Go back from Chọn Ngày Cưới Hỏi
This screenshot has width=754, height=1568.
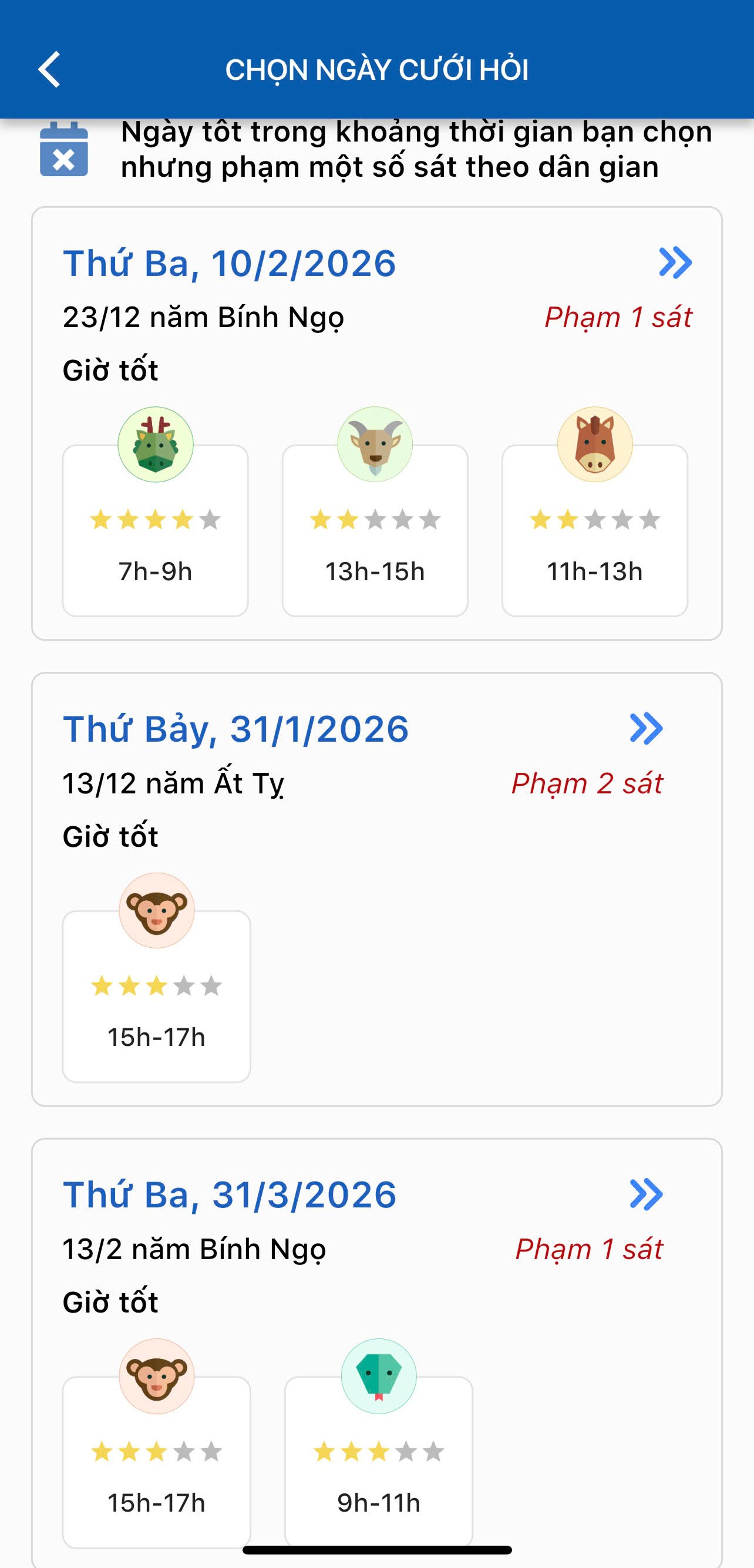click(50, 69)
